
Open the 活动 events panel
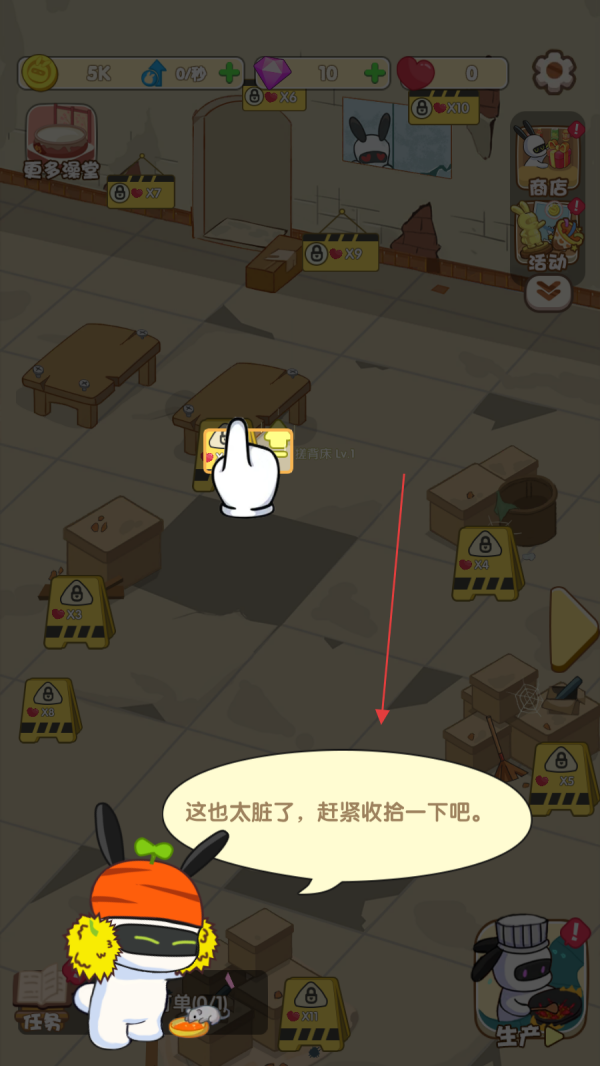547,237
